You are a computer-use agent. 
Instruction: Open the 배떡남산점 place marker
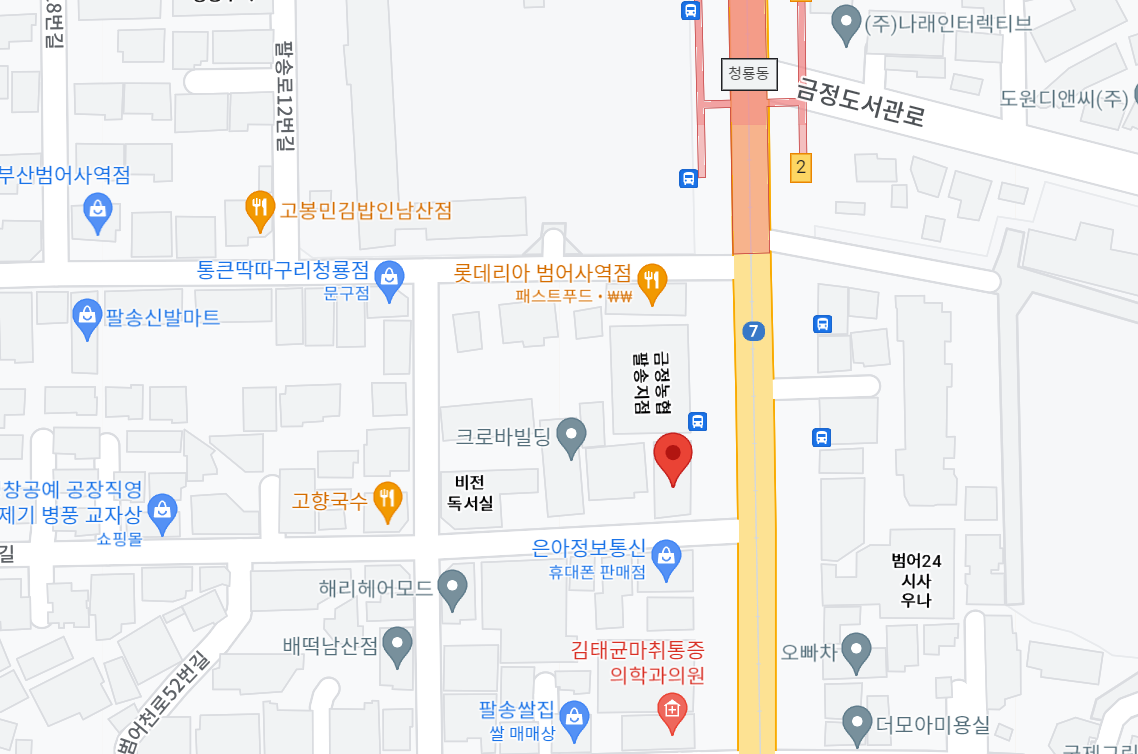coord(398,645)
